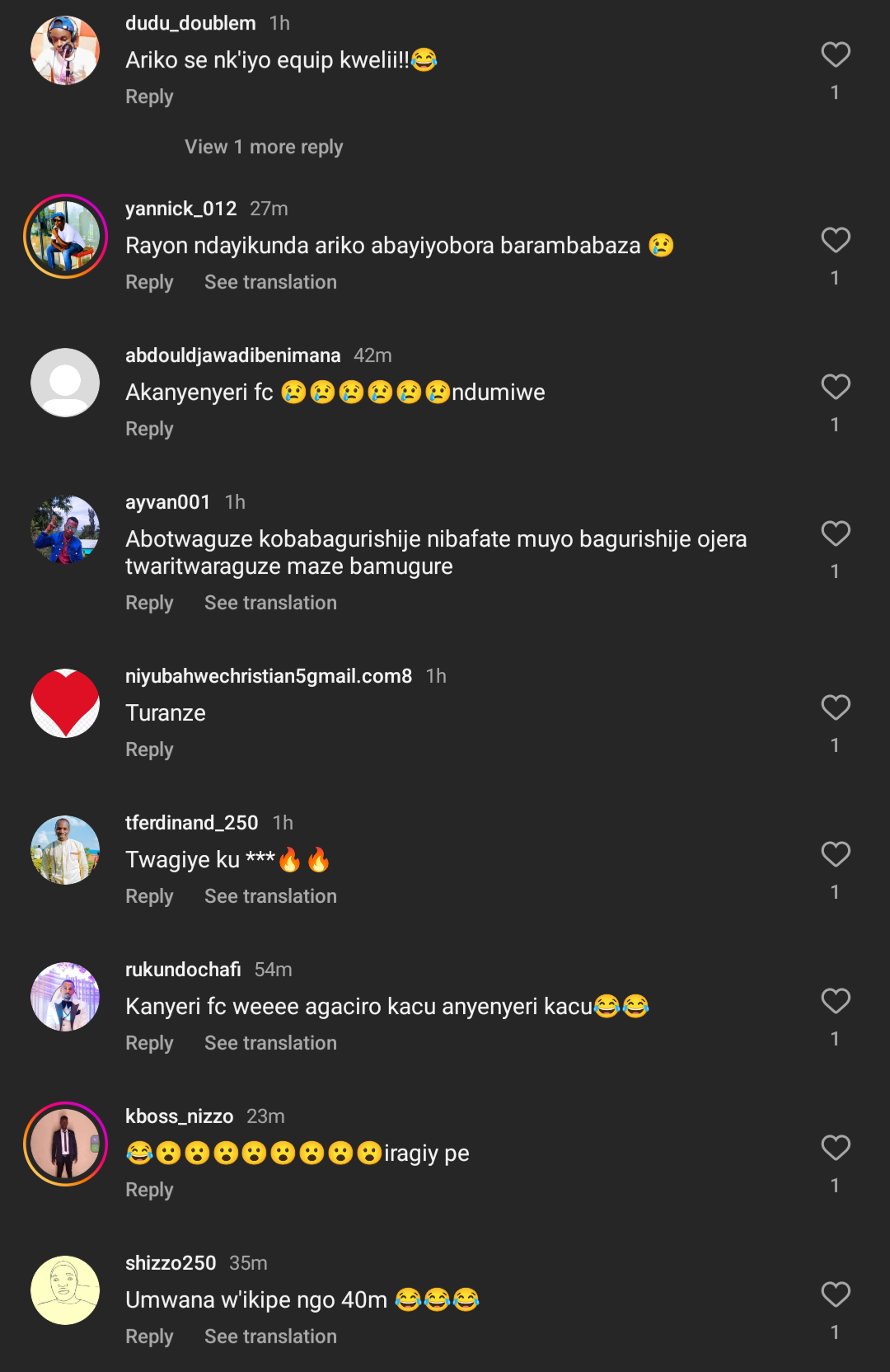
Task: See translation of ayvan001's comment
Action: pyautogui.click(x=270, y=603)
